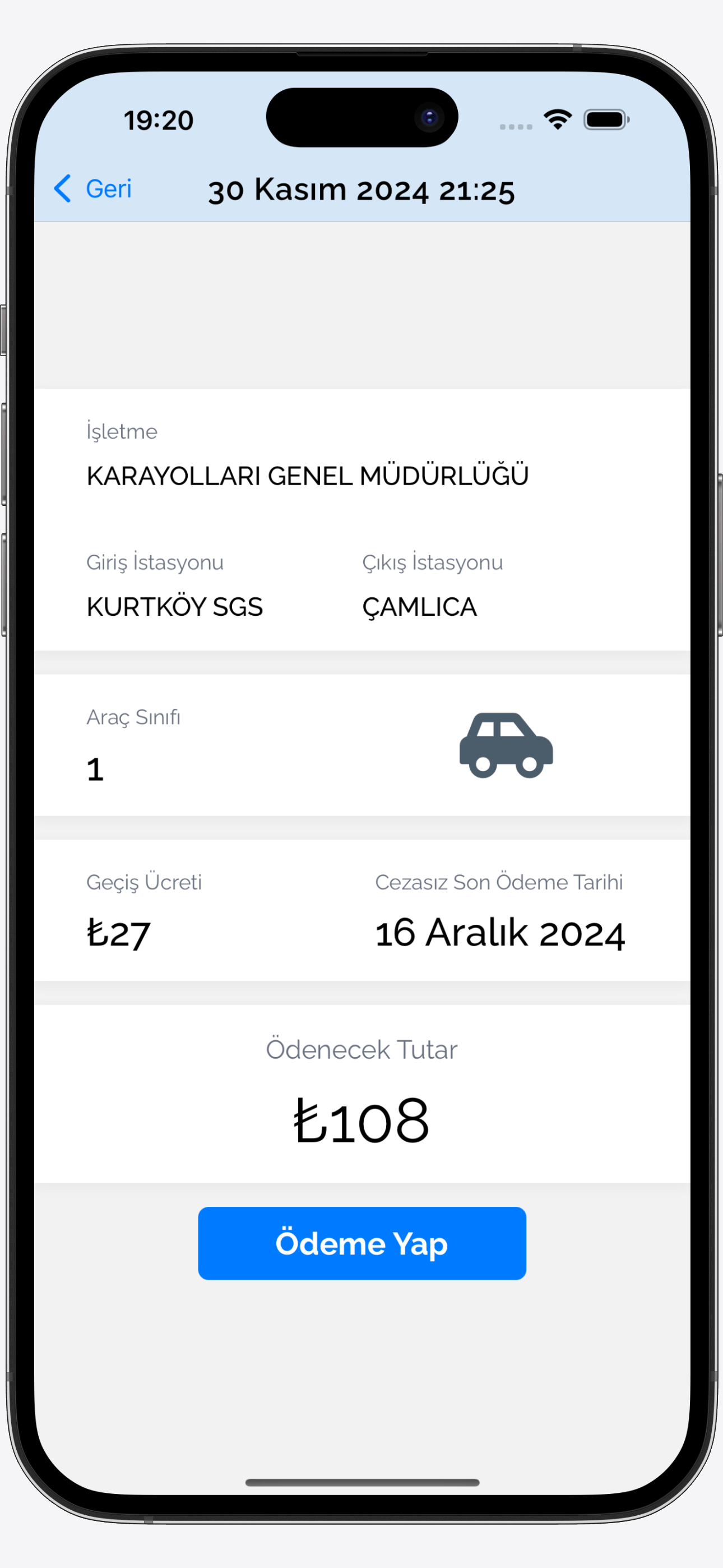Tap the Wi-Fi indicator in status bar
The height and width of the screenshot is (1568, 723).
click(557, 119)
